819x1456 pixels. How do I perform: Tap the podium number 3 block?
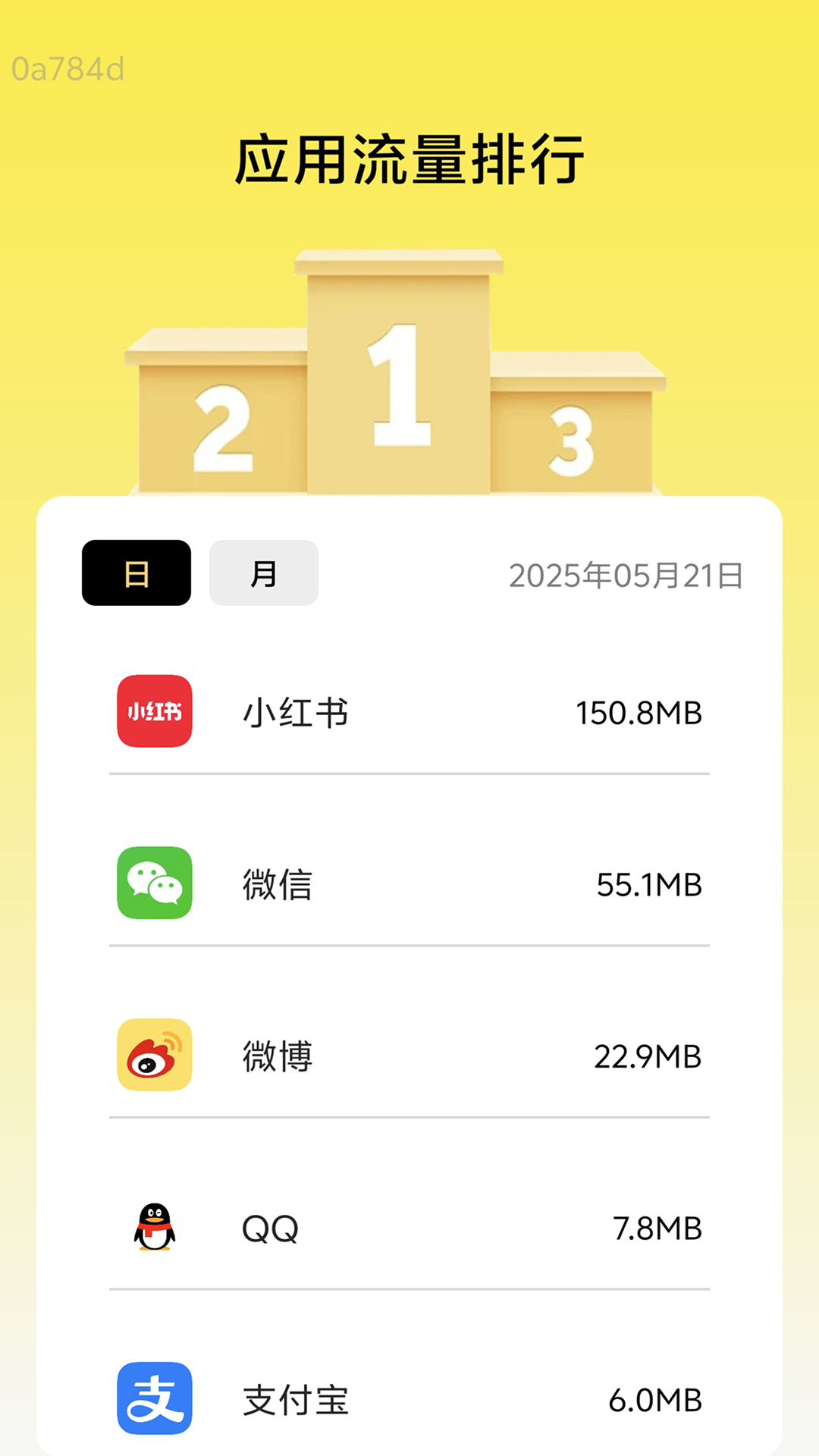[573, 440]
